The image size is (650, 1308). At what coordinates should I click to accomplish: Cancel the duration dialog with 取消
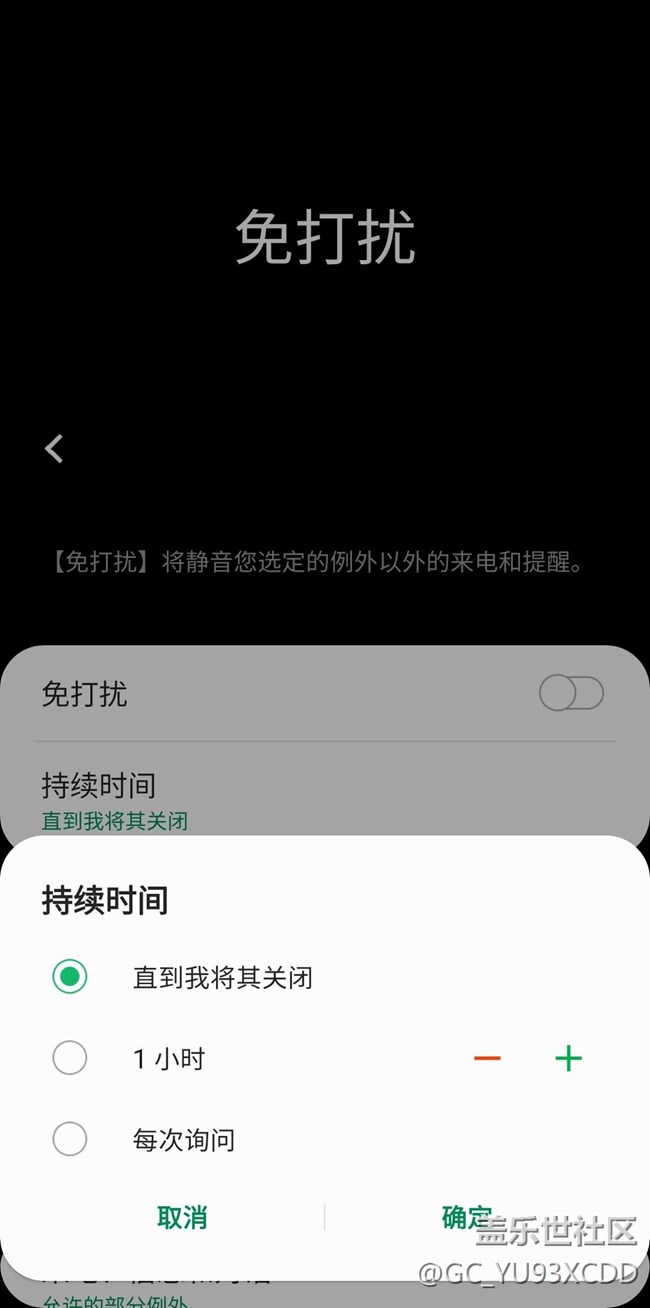(x=182, y=1217)
